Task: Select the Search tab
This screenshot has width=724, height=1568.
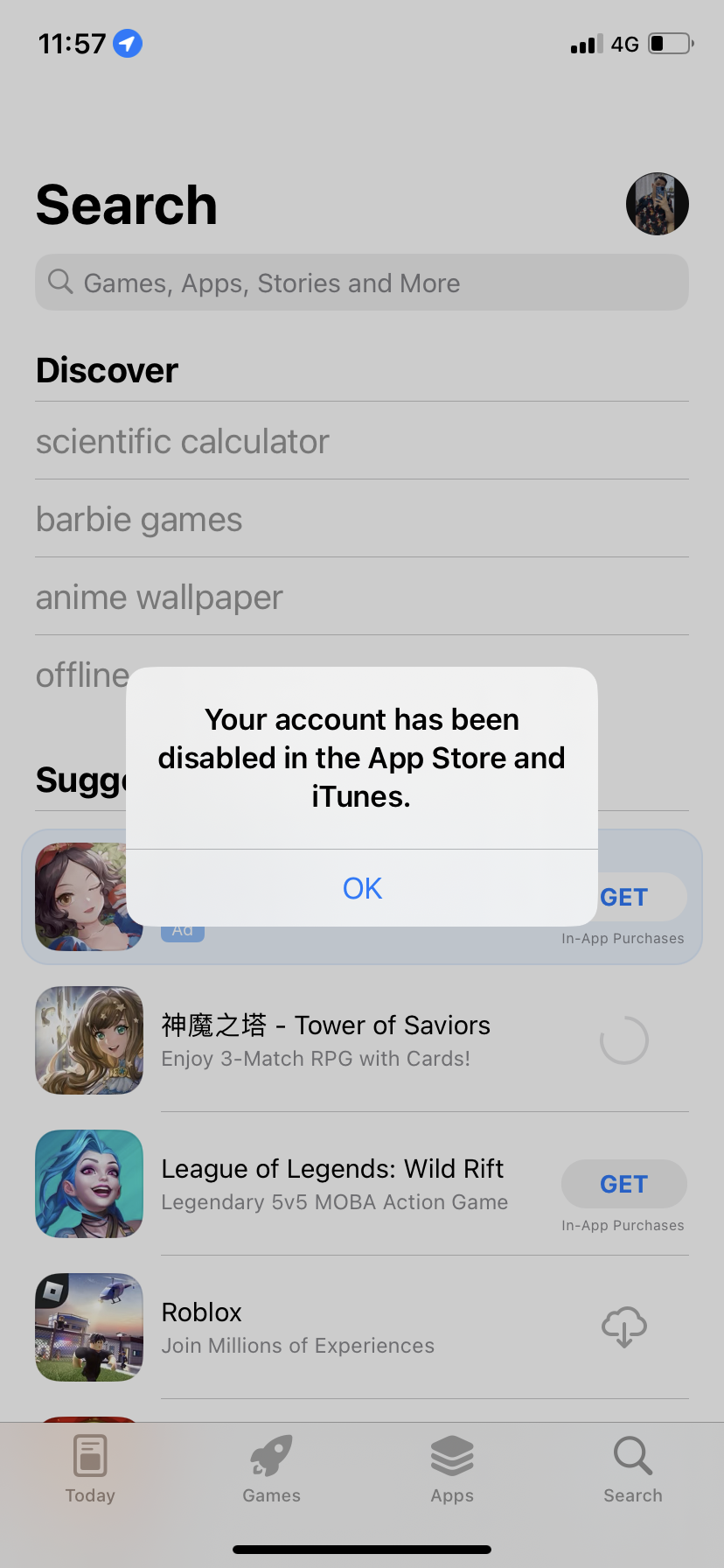Action: 632,1469
